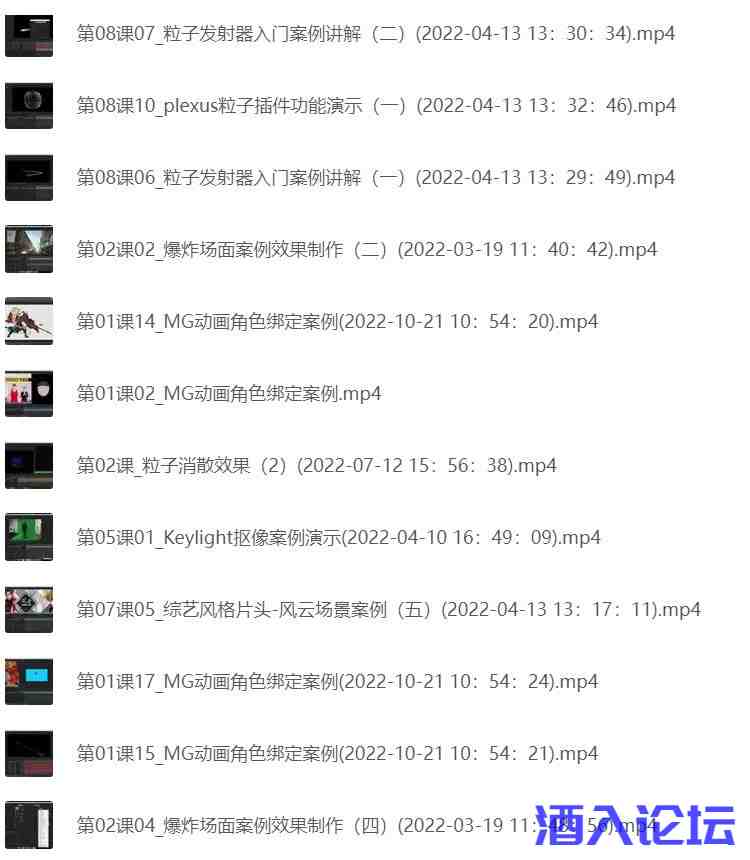Open 第02课 粒子消散效果（2）video

click(x=316, y=465)
